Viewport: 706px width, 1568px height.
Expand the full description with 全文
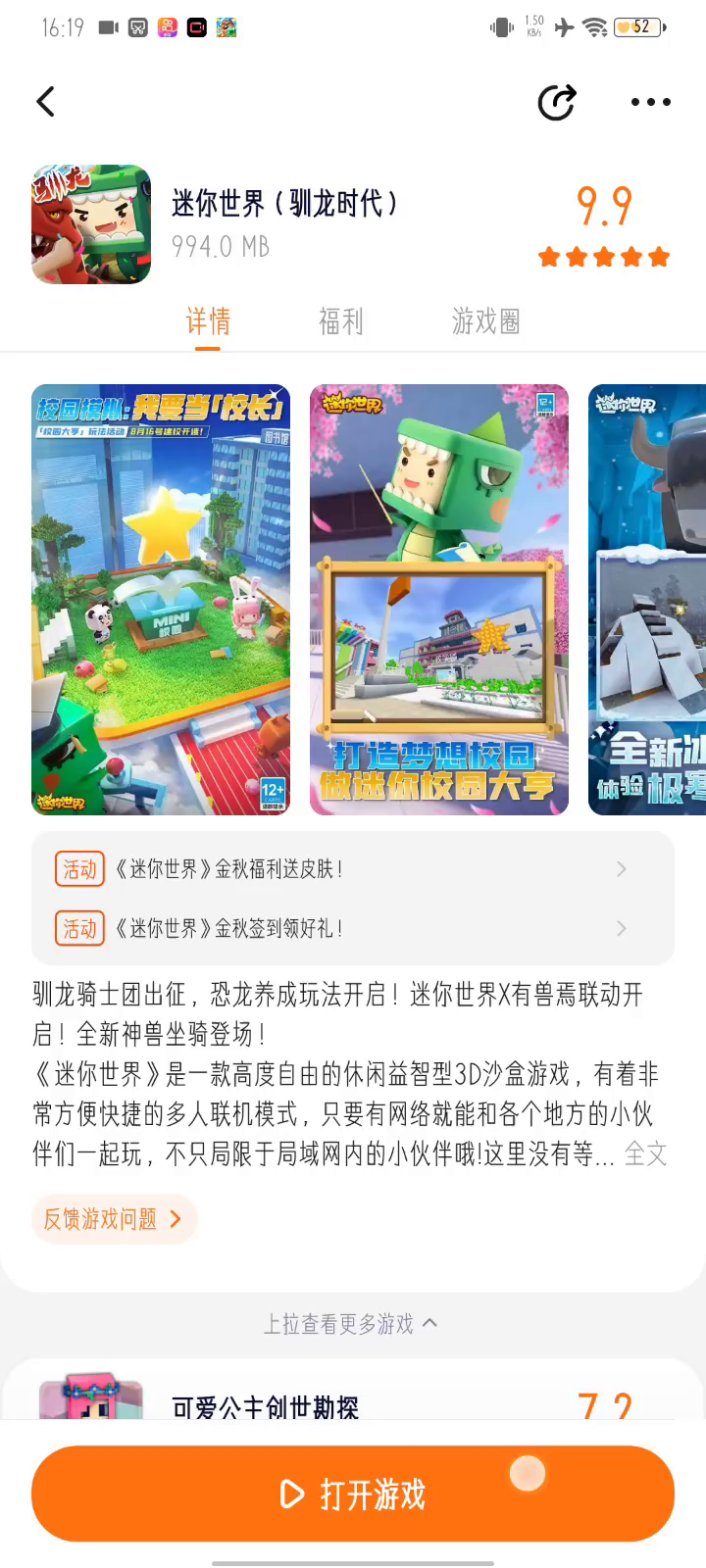(645, 1154)
